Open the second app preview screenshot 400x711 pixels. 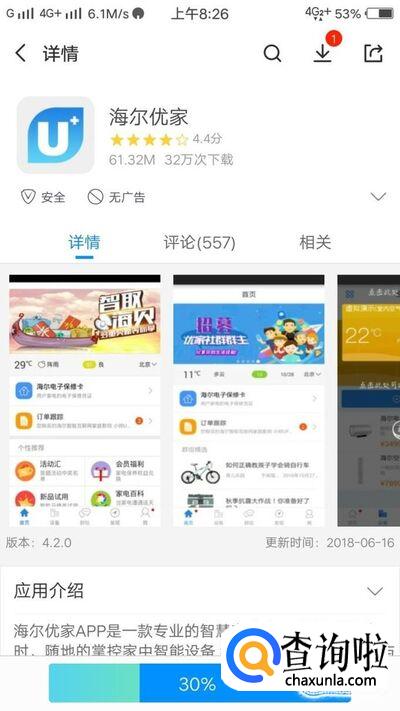point(249,400)
